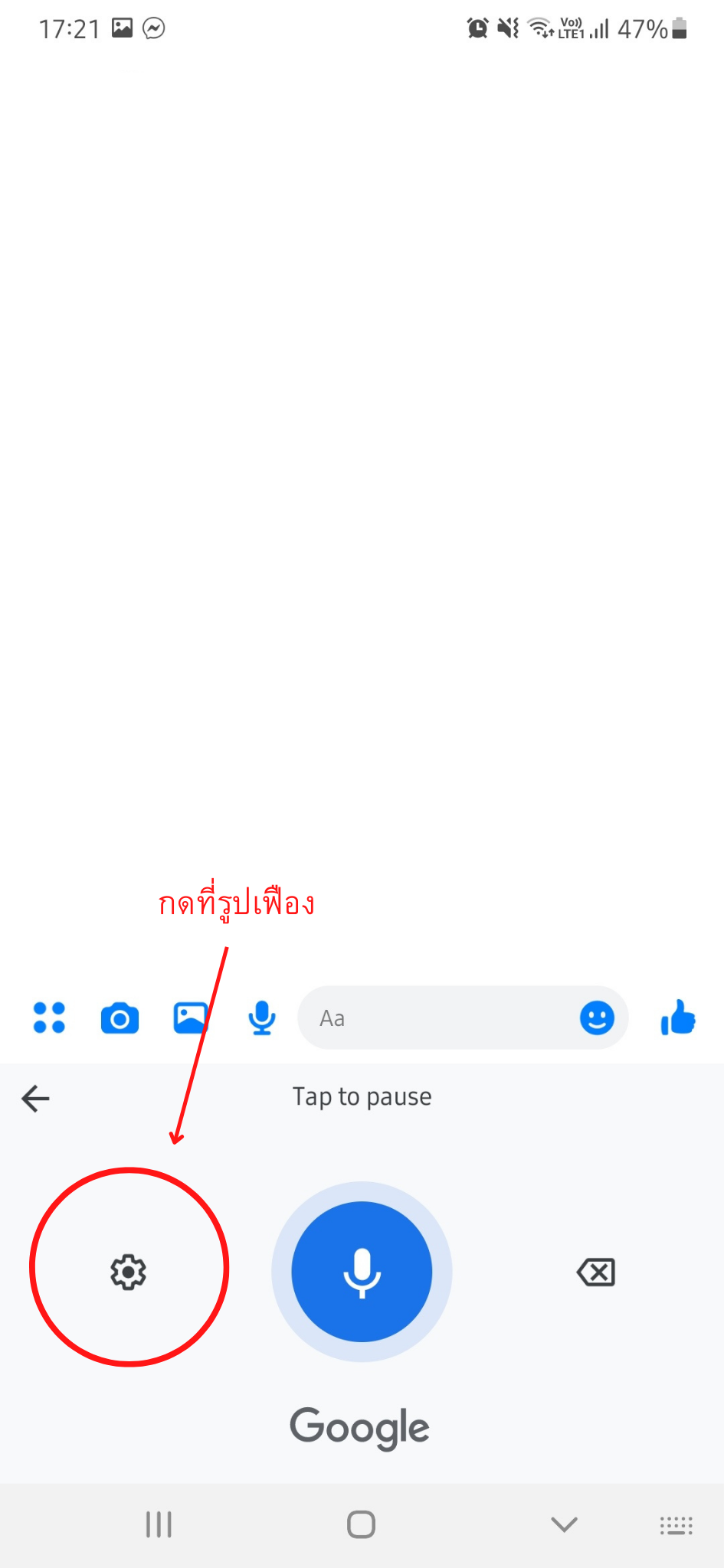Switch keyboard using the keyboard icon
724x1568 pixels.
click(x=676, y=1525)
